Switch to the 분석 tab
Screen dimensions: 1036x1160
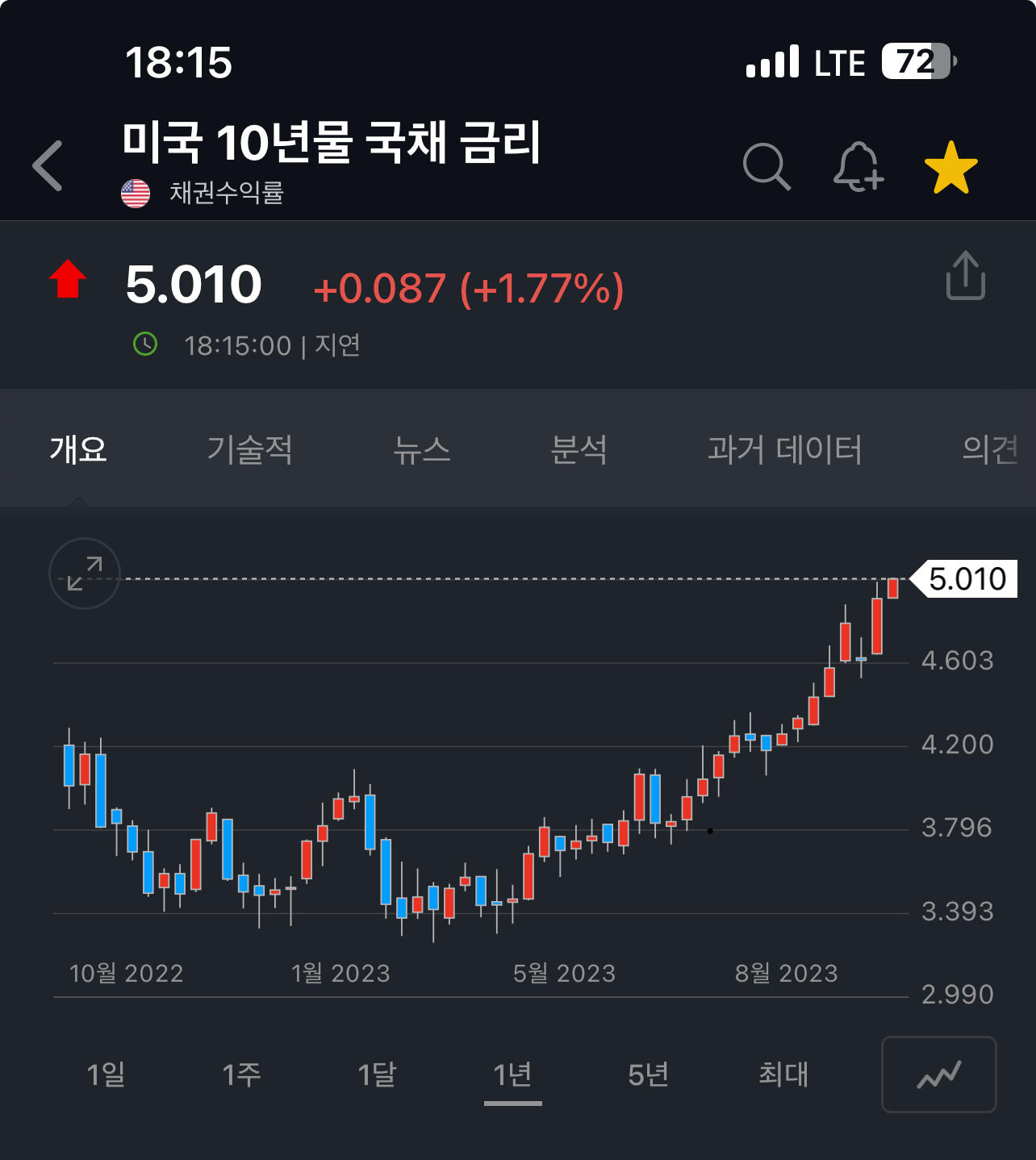(x=579, y=449)
